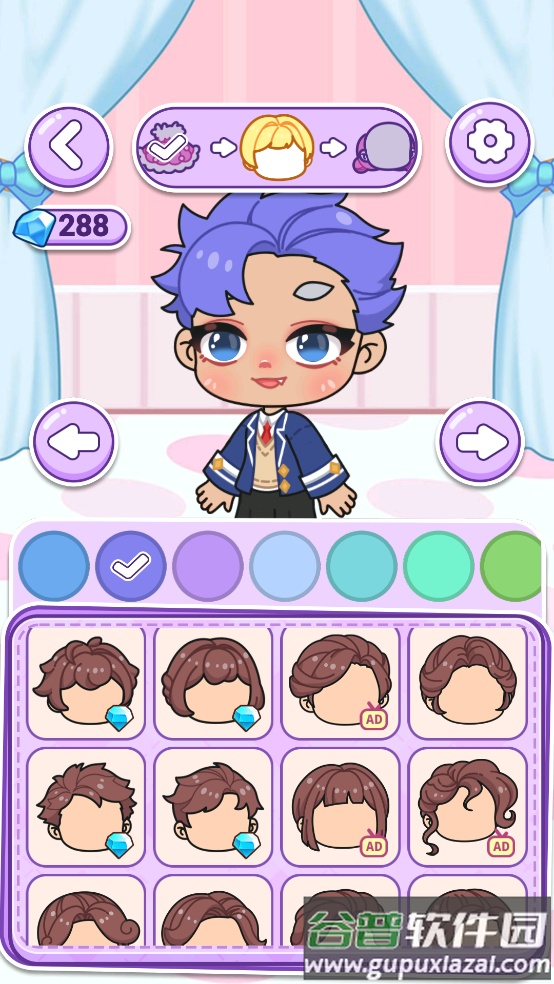Pick the first blue hair color swatch

pos(54,566)
